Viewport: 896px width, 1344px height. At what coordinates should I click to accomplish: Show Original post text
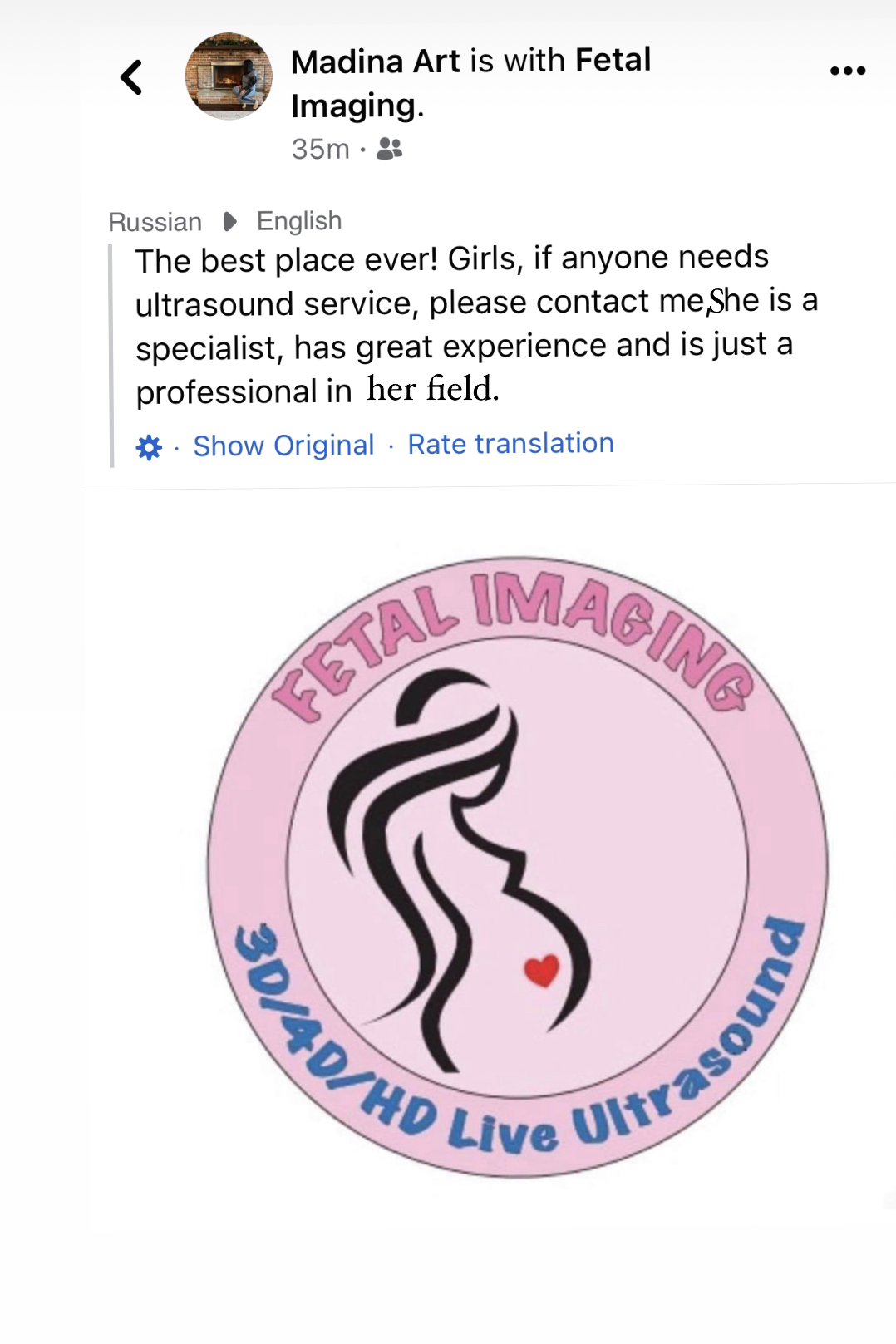283,446
